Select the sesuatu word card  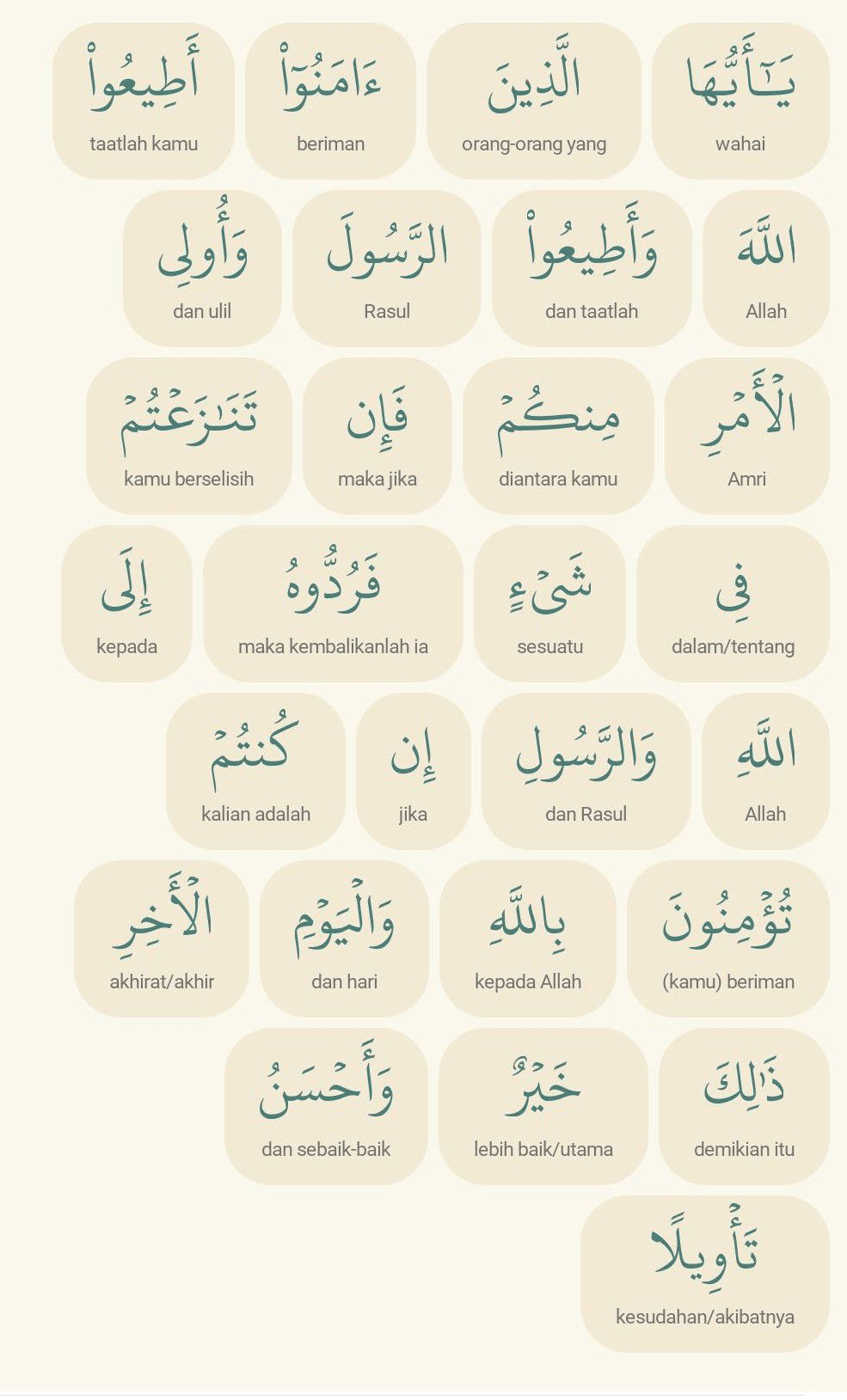tap(549, 603)
